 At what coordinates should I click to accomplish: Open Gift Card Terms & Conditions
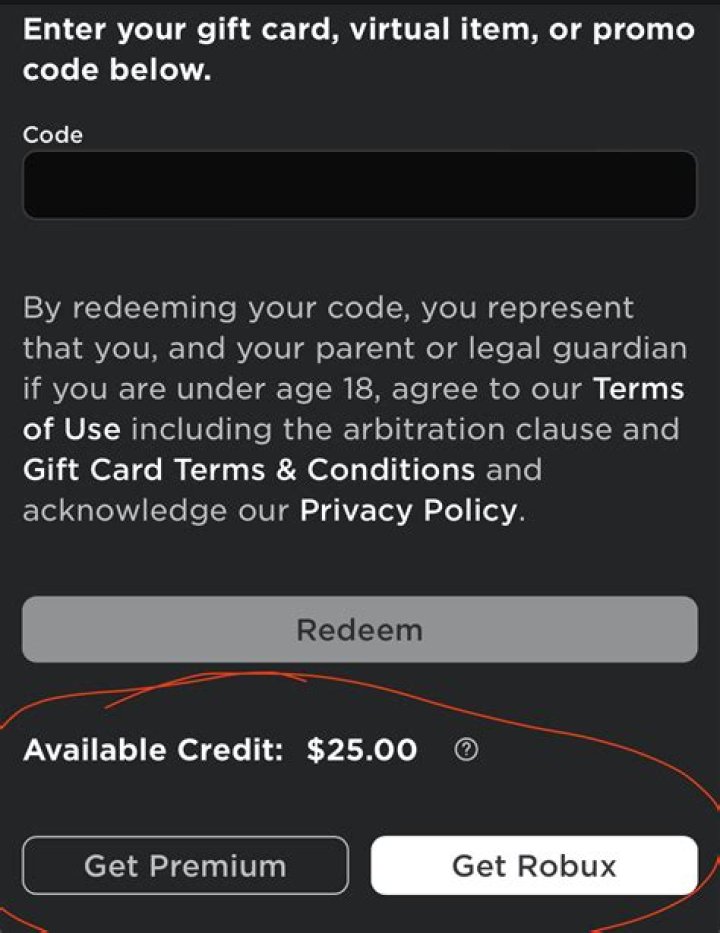coord(248,470)
